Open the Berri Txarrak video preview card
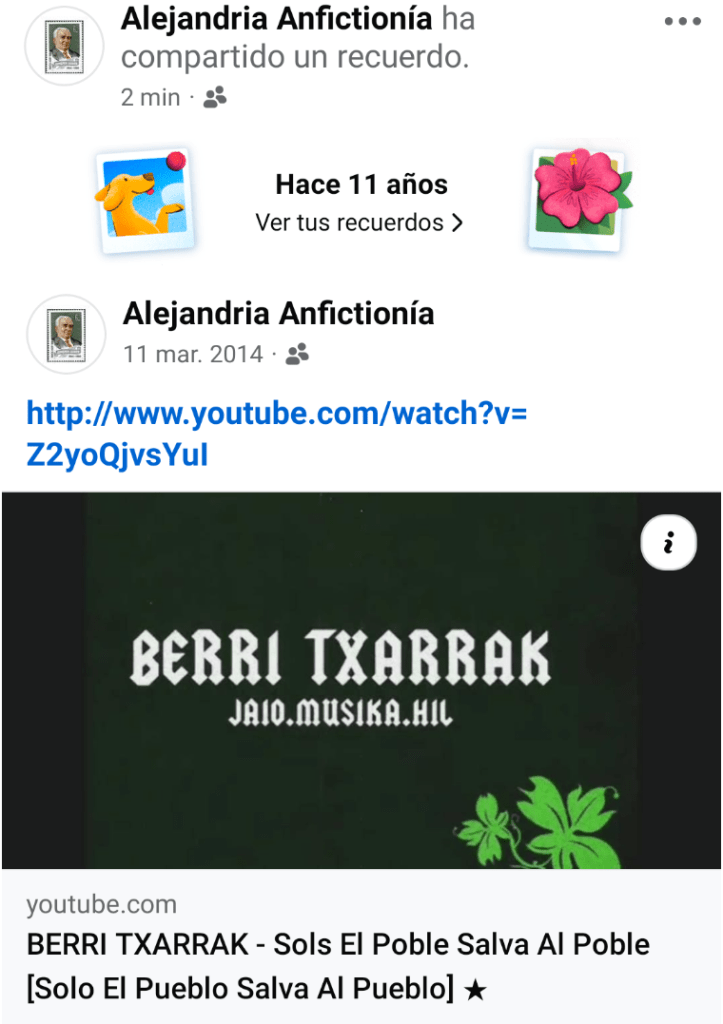This screenshot has width=723, height=1024. (x=361, y=680)
